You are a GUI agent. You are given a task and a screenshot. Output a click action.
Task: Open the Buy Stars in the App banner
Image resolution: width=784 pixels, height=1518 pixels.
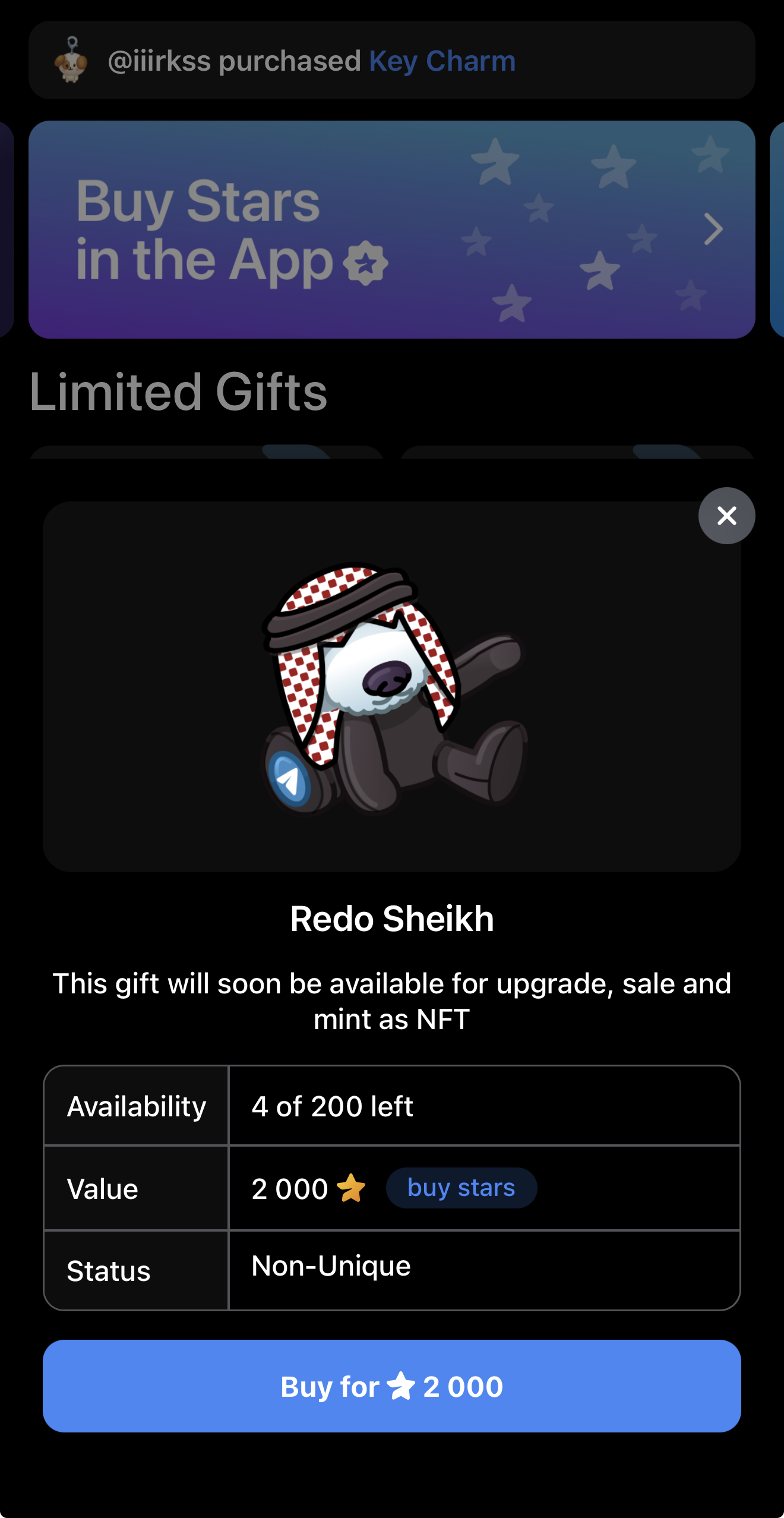pyautogui.click(x=392, y=230)
